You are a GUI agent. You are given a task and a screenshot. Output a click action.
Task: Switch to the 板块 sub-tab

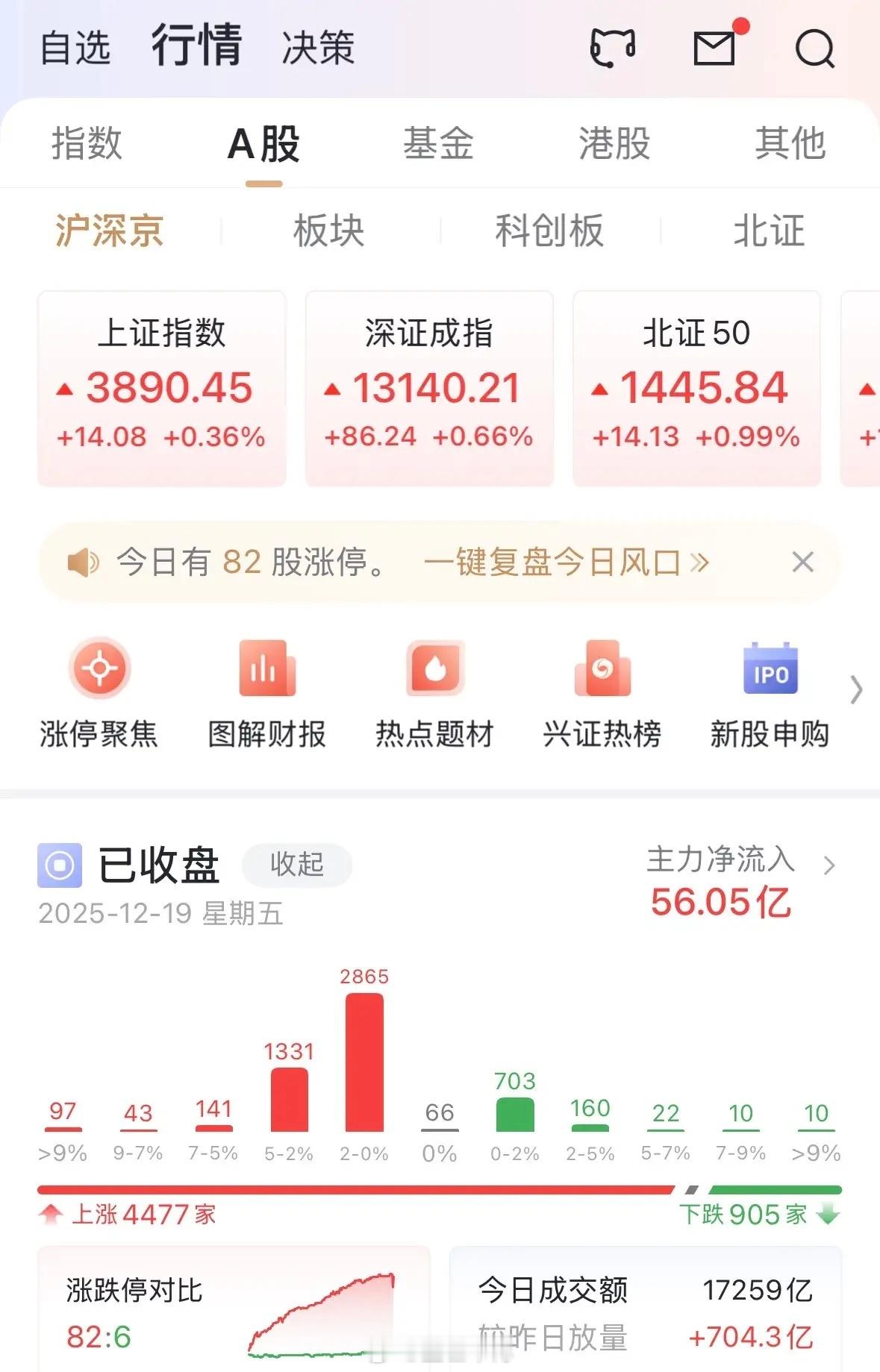coord(328,231)
